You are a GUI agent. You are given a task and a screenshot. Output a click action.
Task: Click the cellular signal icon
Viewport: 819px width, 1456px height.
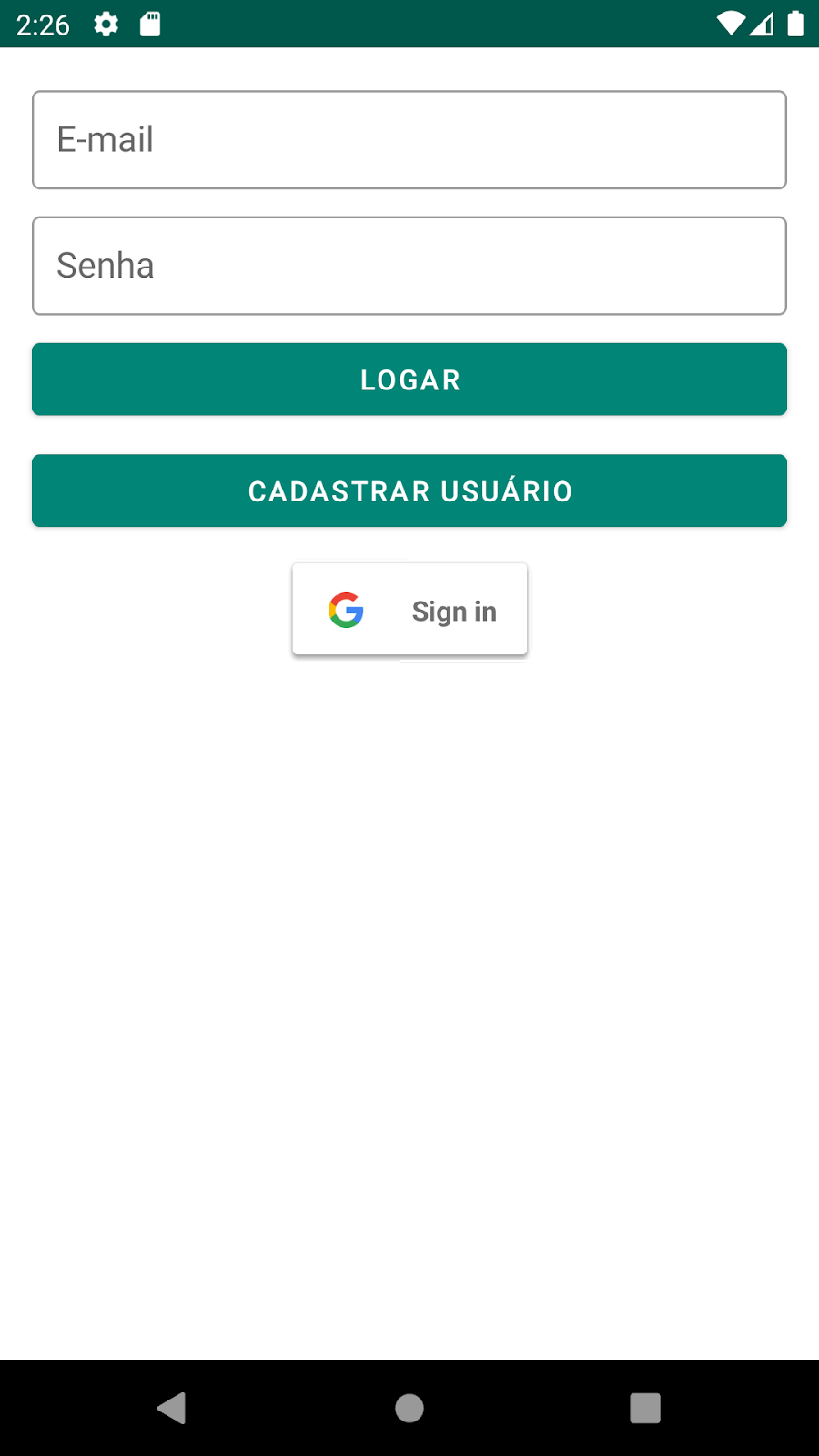point(762,25)
